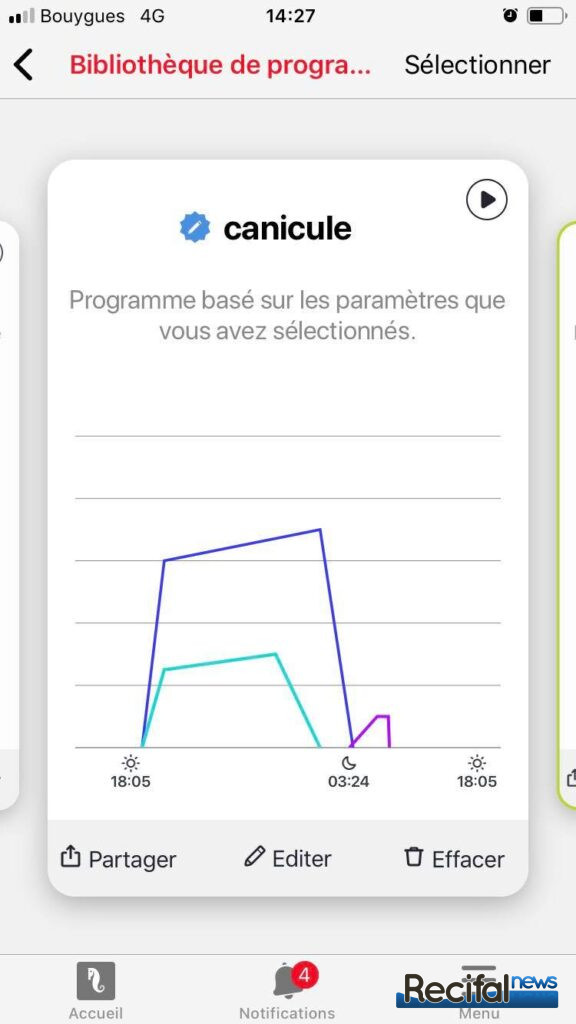Viewport: 576px width, 1024px height.
Task: Switch to the Accueil tab
Action: coord(95,990)
